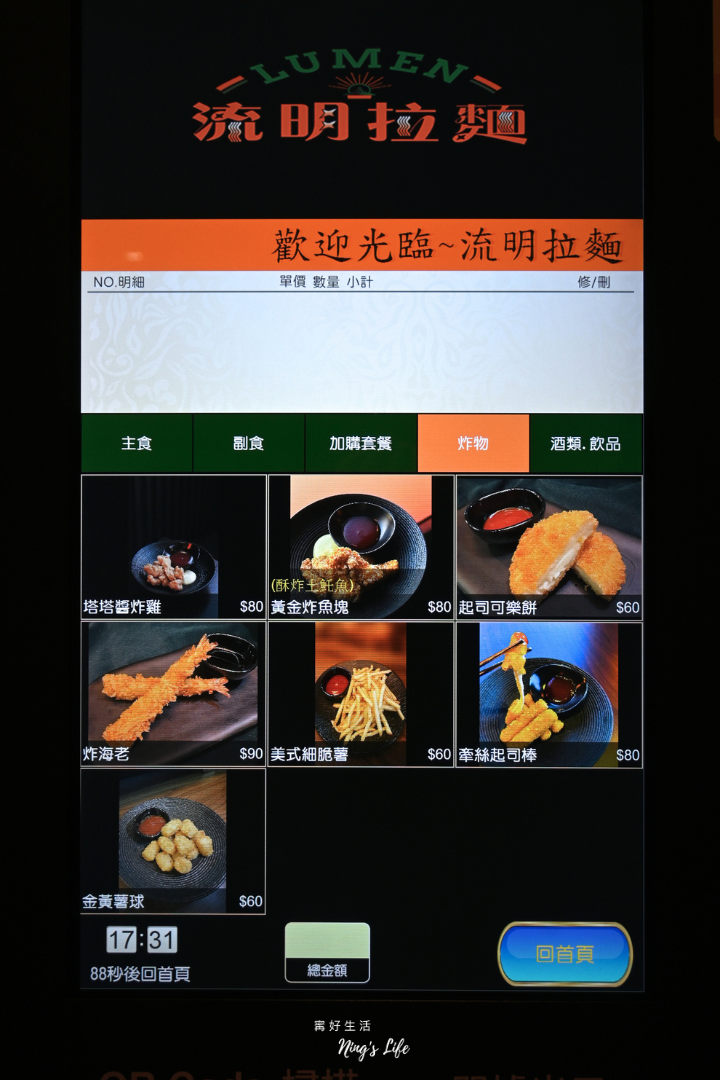Select the 塔塔醬炸雞 fried chicken item
Screen dimensions: 720x1080
coord(172,547)
